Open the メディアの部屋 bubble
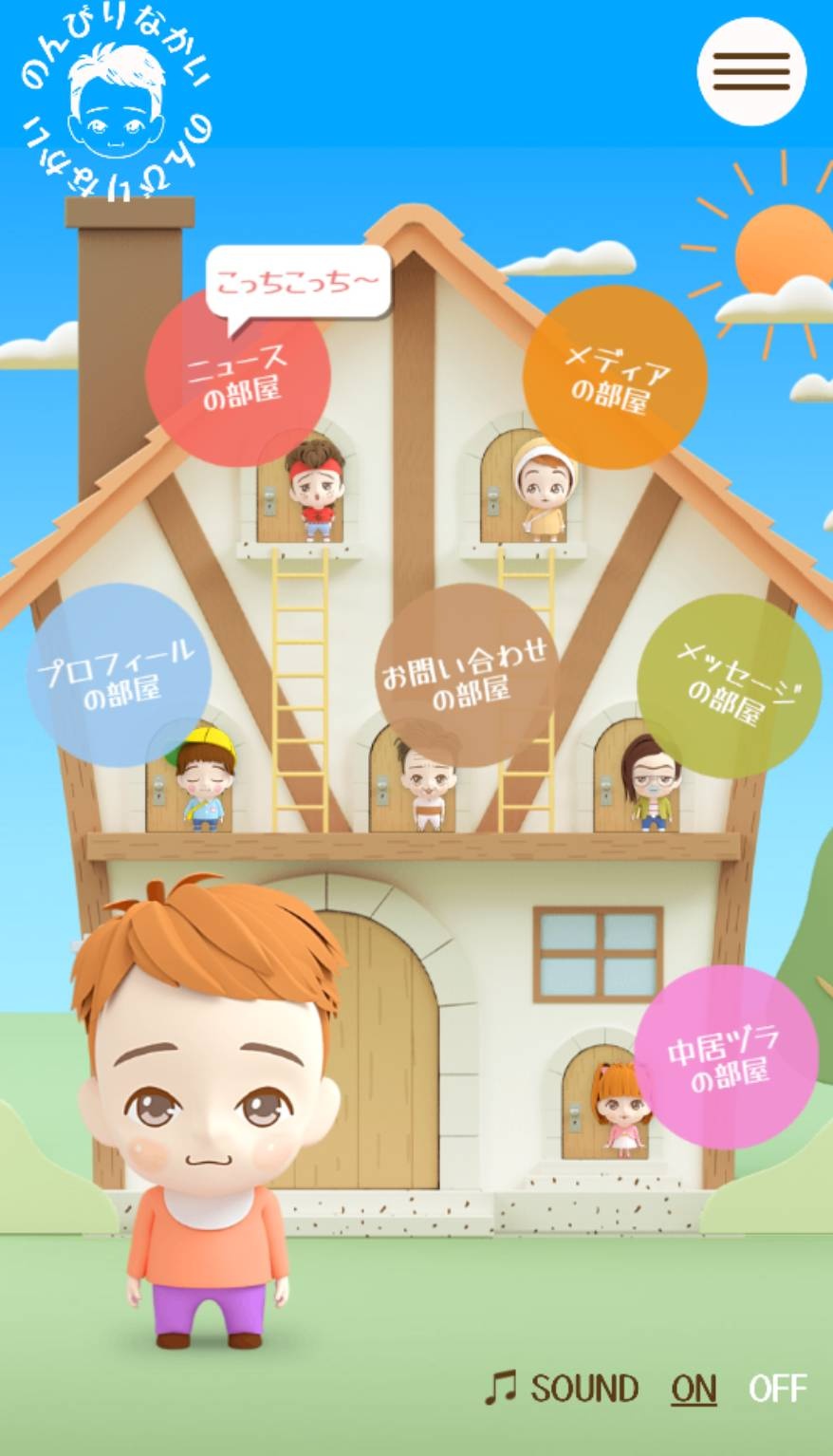This screenshot has width=833, height=1456. pos(615,377)
